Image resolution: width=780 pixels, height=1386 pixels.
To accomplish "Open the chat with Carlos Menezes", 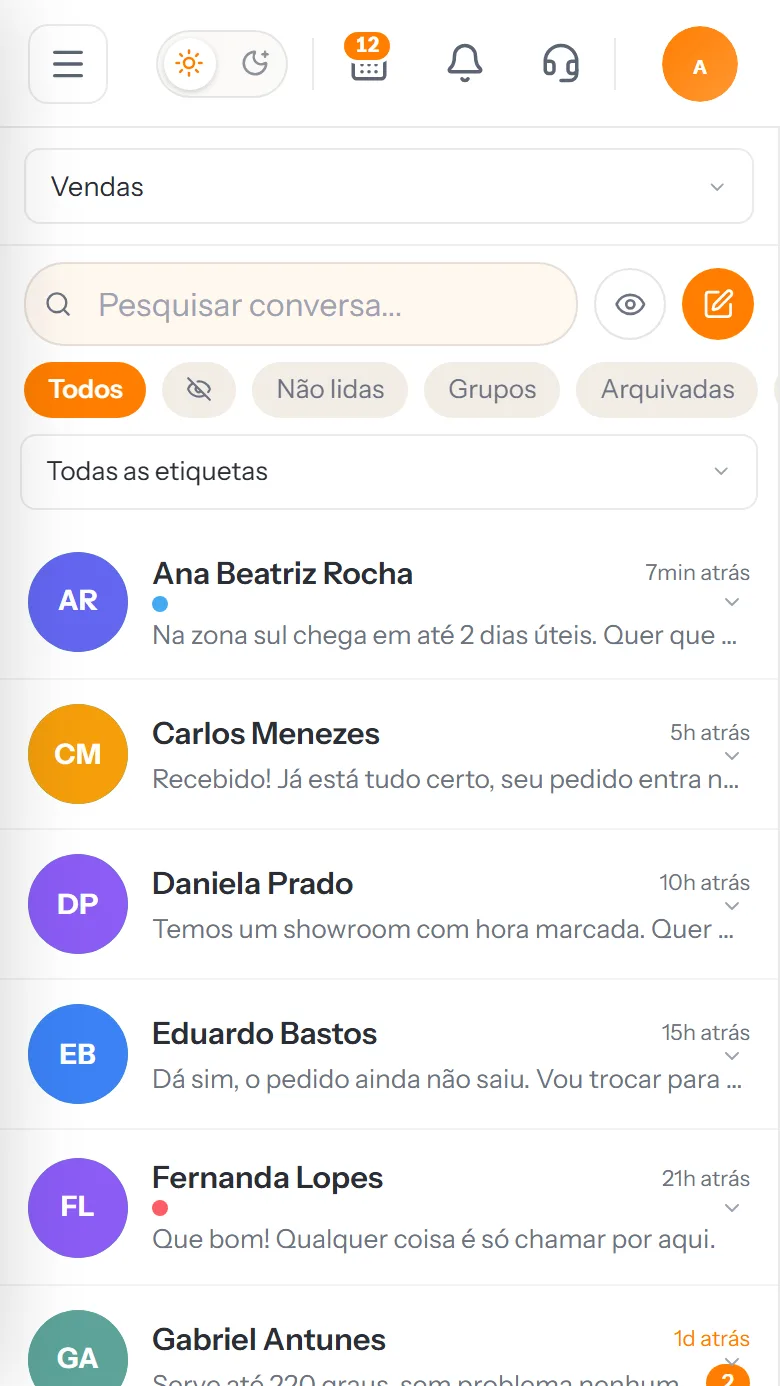I will [389, 755].
